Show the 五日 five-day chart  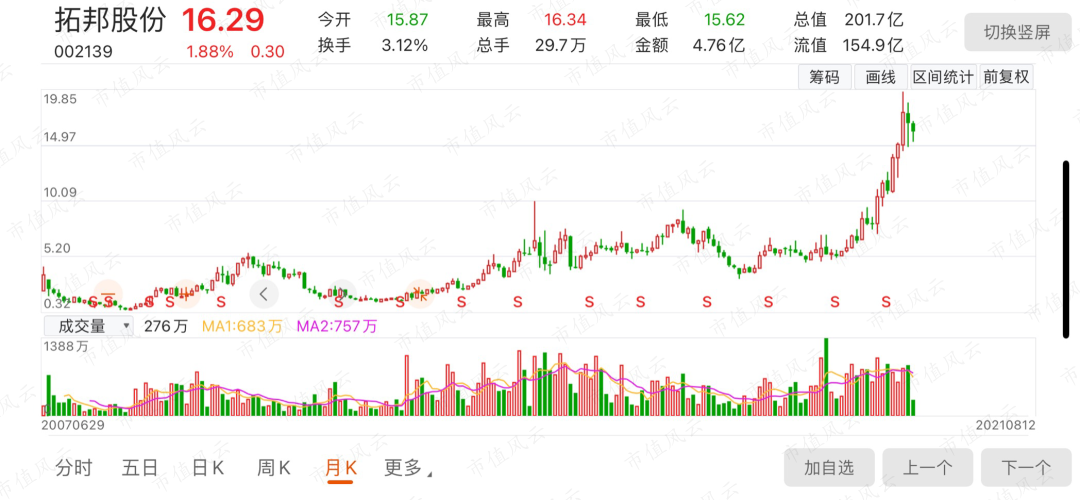[140, 467]
